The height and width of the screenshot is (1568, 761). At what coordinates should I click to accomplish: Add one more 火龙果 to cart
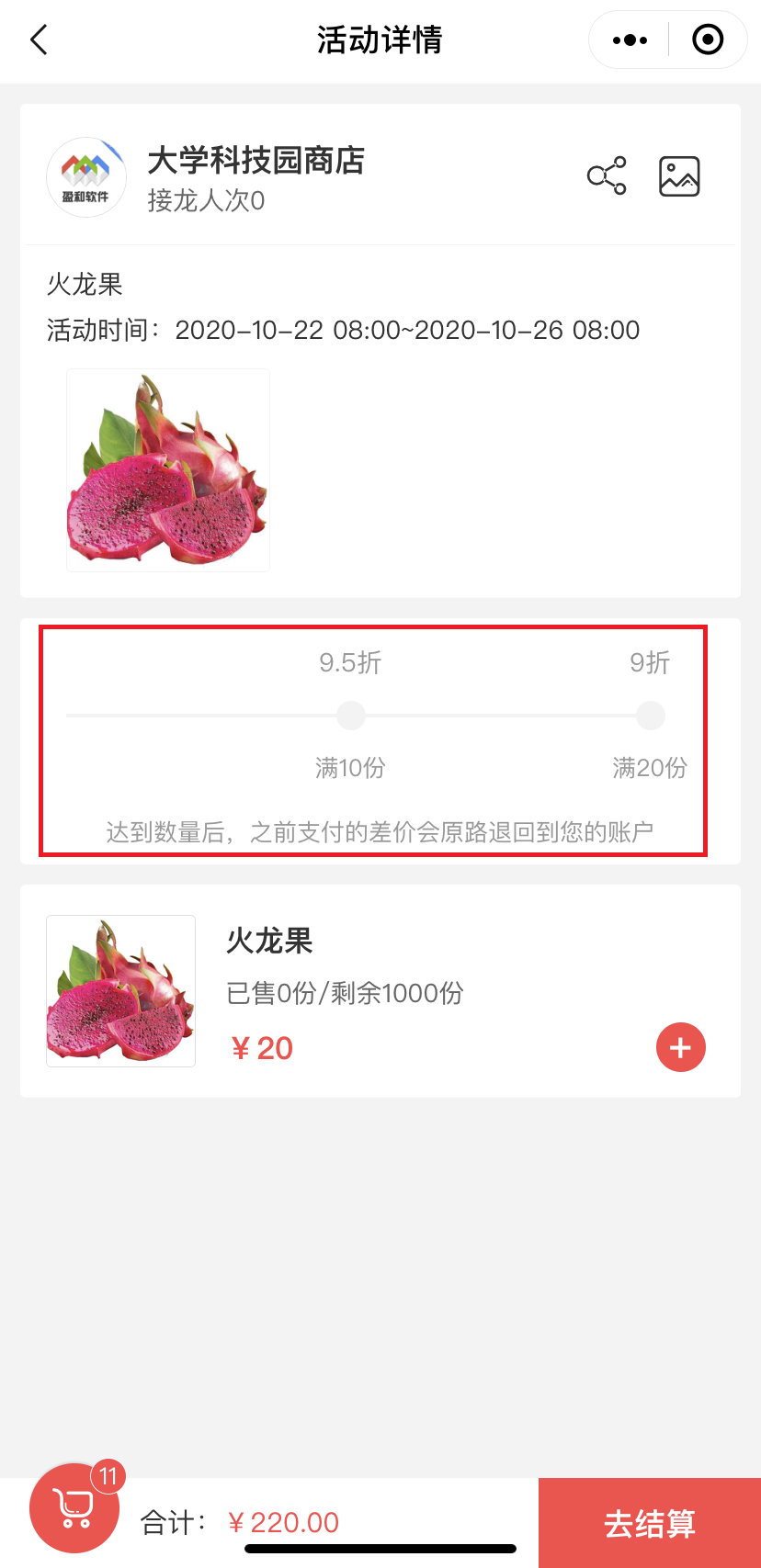[680, 1047]
